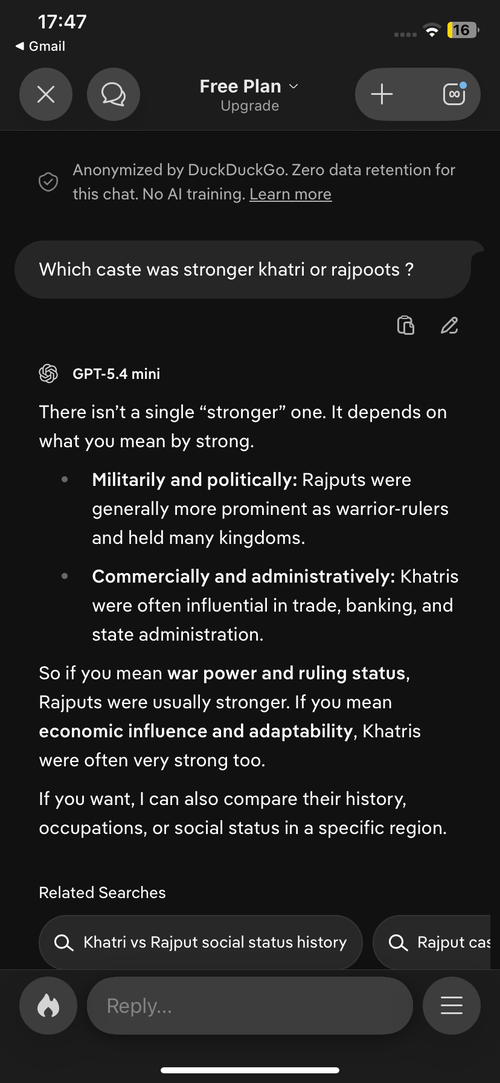
Task: Open the chat history bubble icon
Action: tap(113, 95)
